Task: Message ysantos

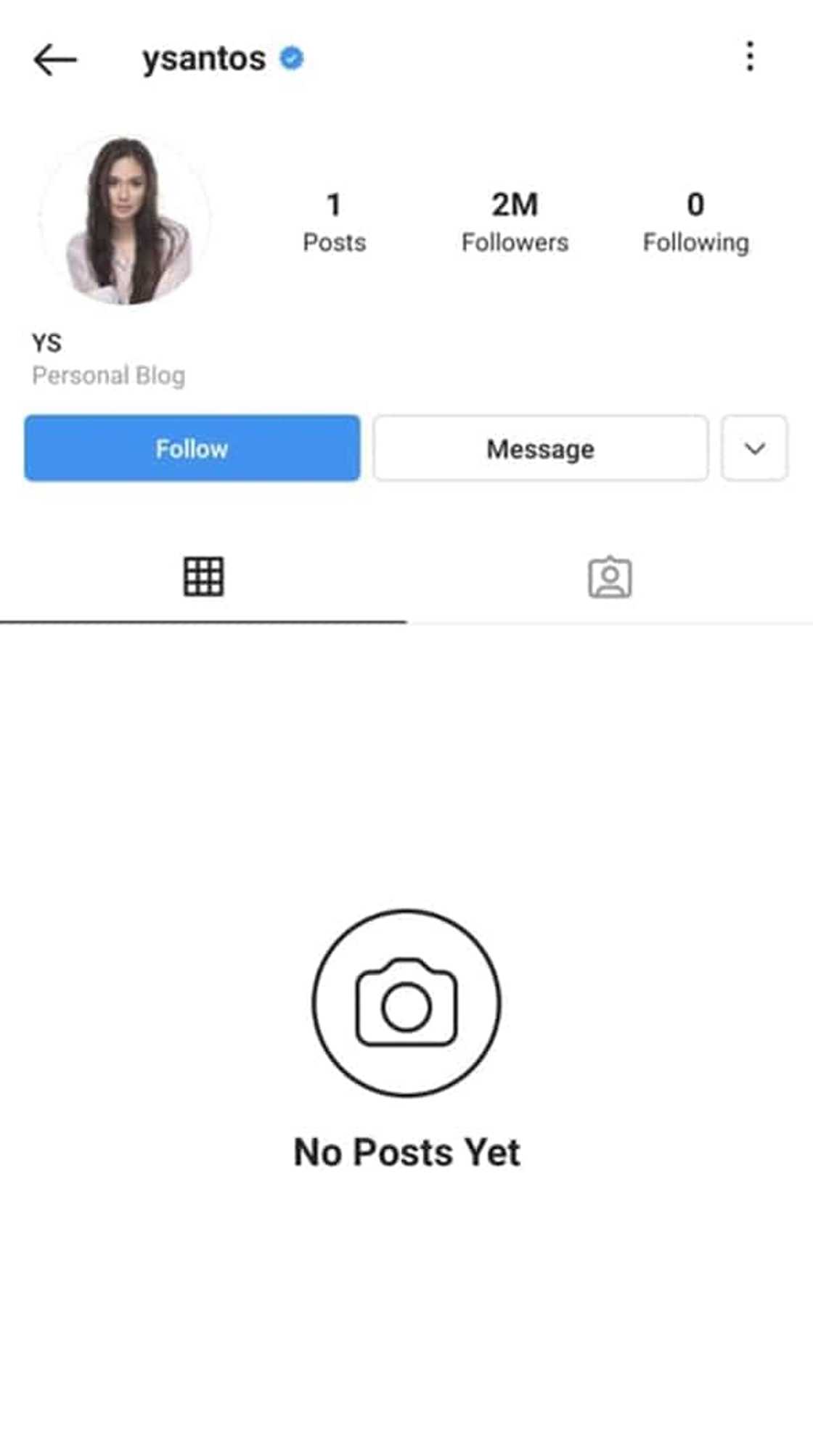Action: point(541,448)
